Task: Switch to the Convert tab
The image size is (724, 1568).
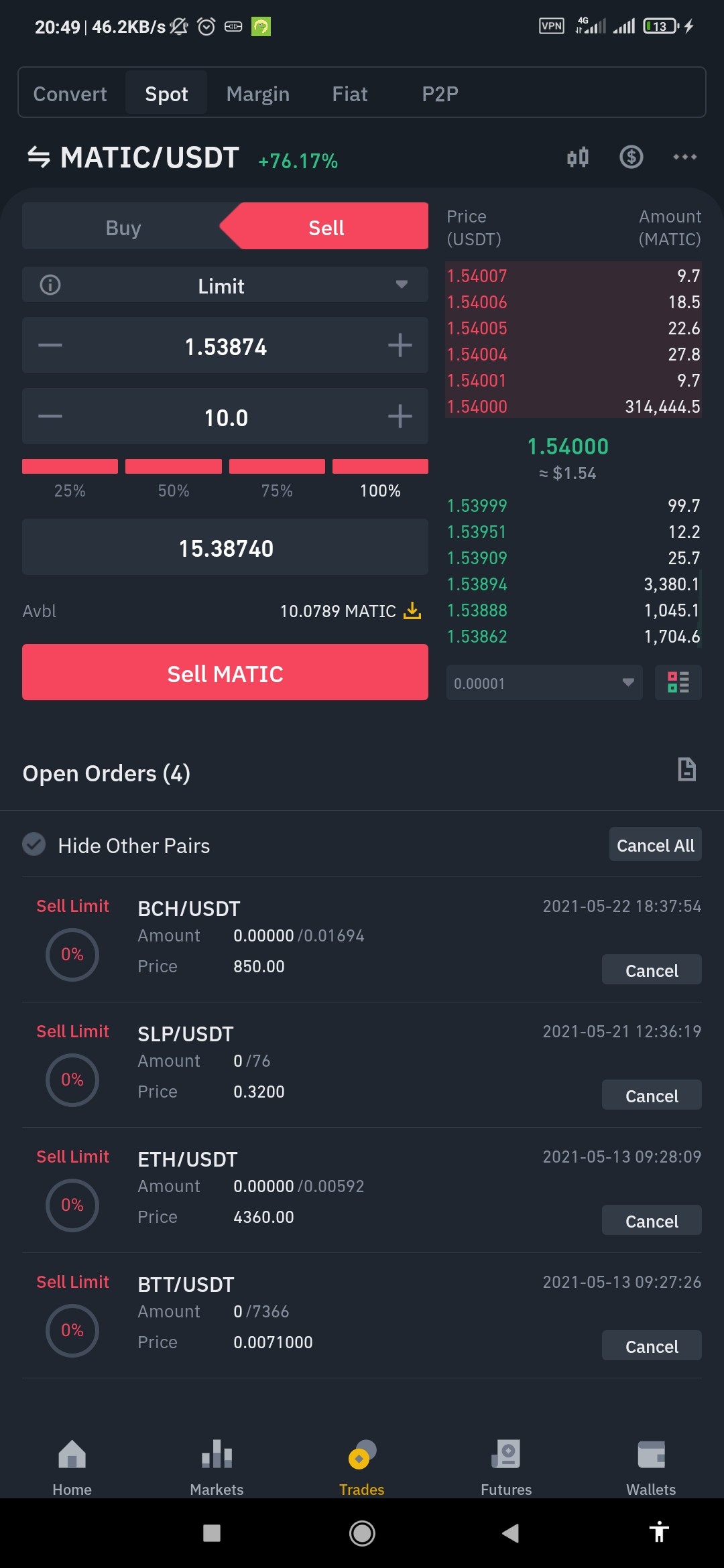Action: point(70,94)
